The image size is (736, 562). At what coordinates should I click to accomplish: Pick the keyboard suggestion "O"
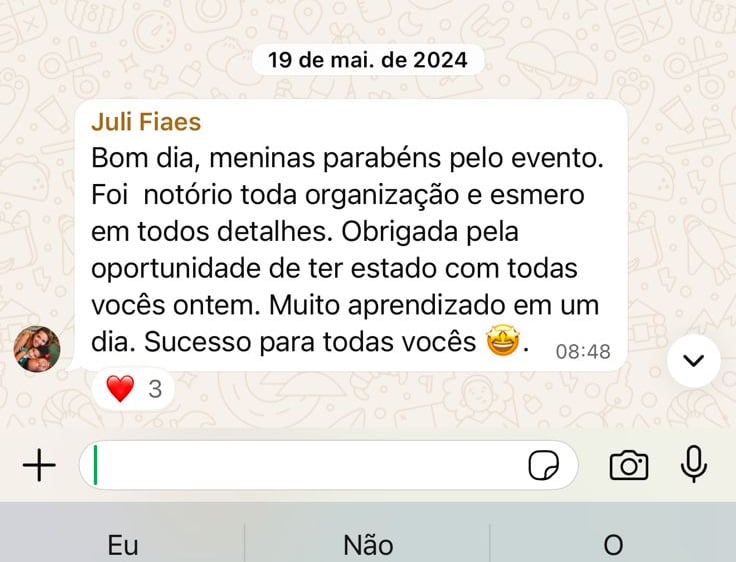[x=612, y=544]
